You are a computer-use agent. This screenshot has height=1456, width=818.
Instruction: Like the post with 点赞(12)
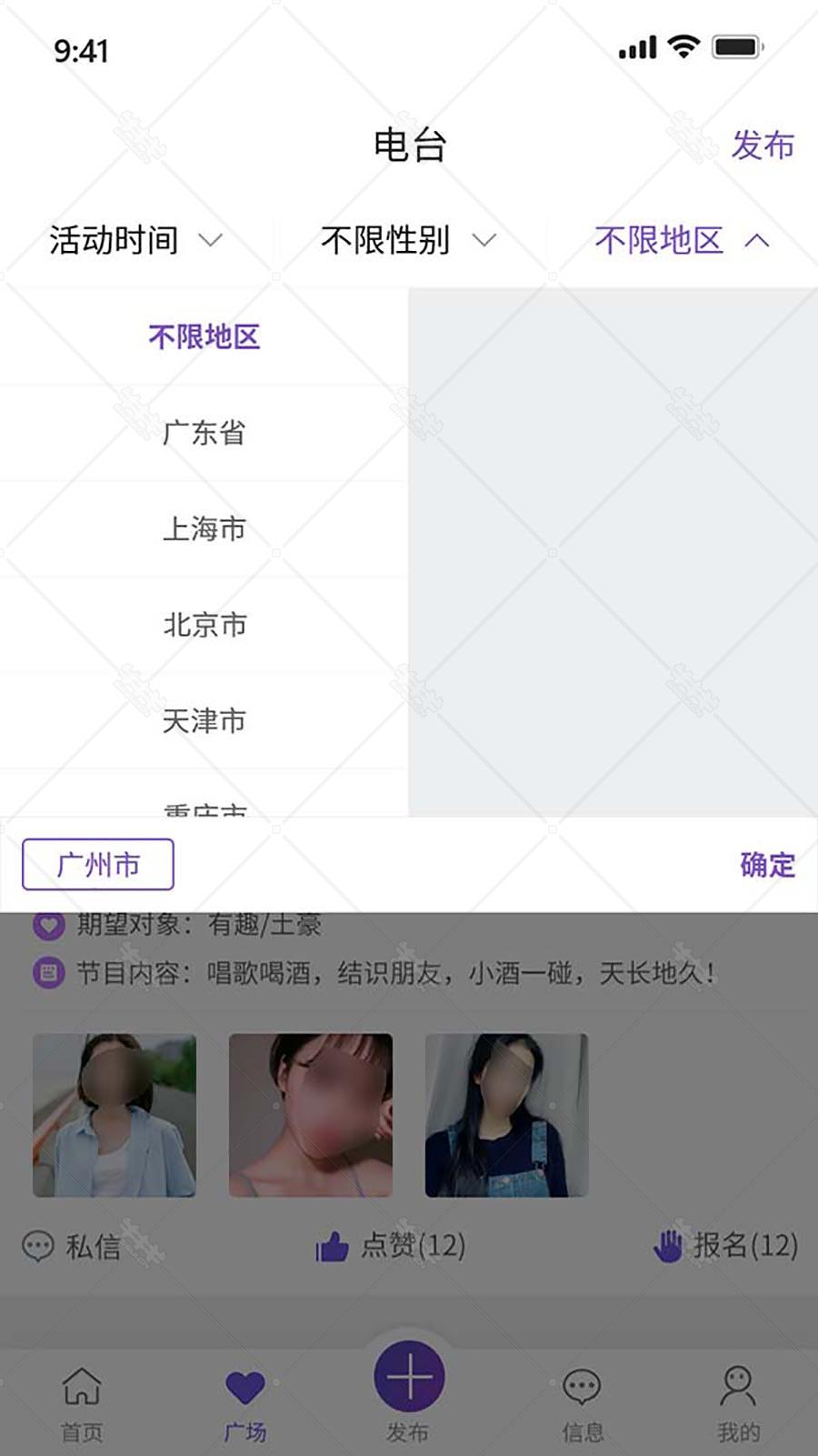(x=391, y=1246)
